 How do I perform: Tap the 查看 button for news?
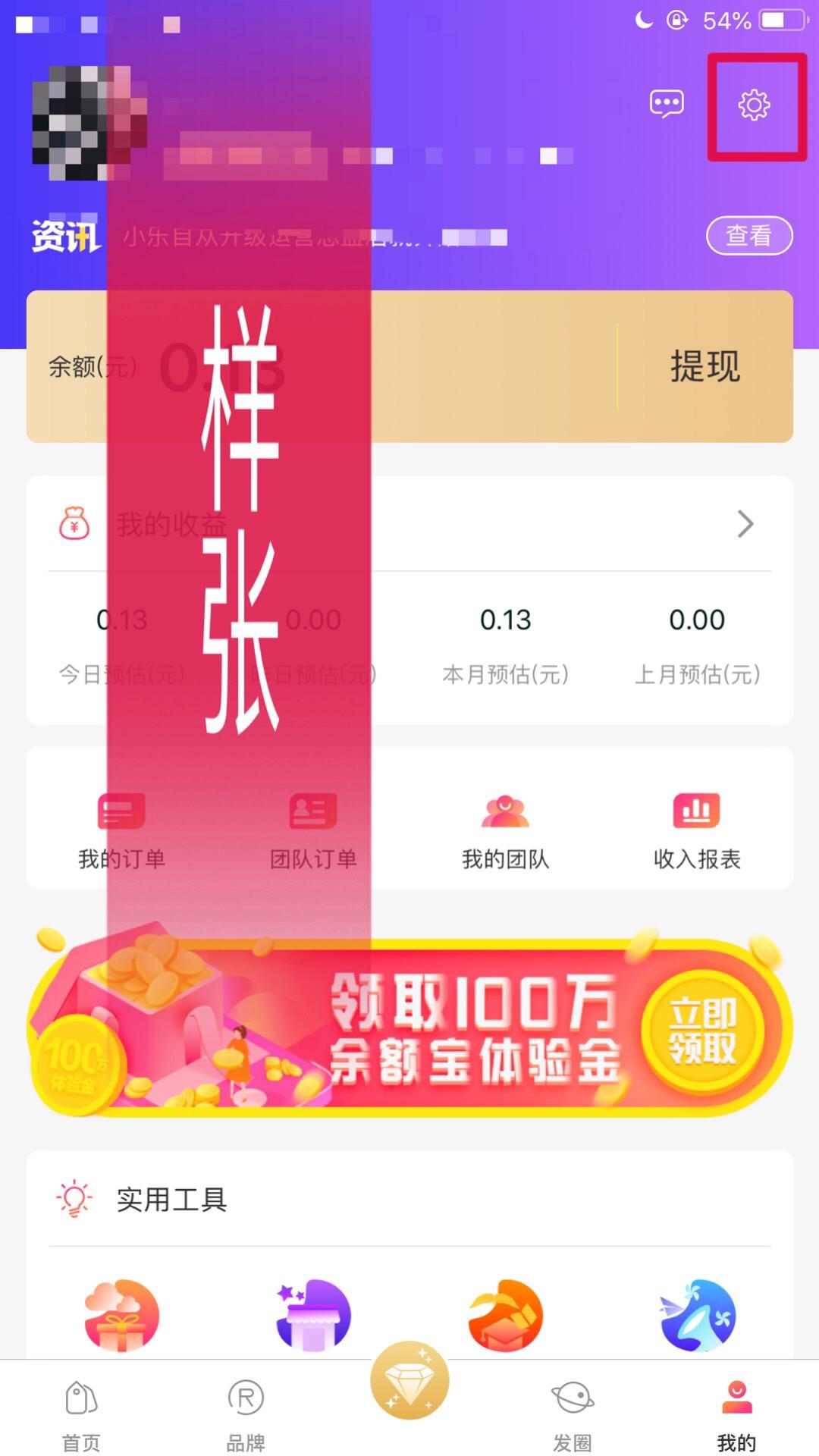coord(748,236)
